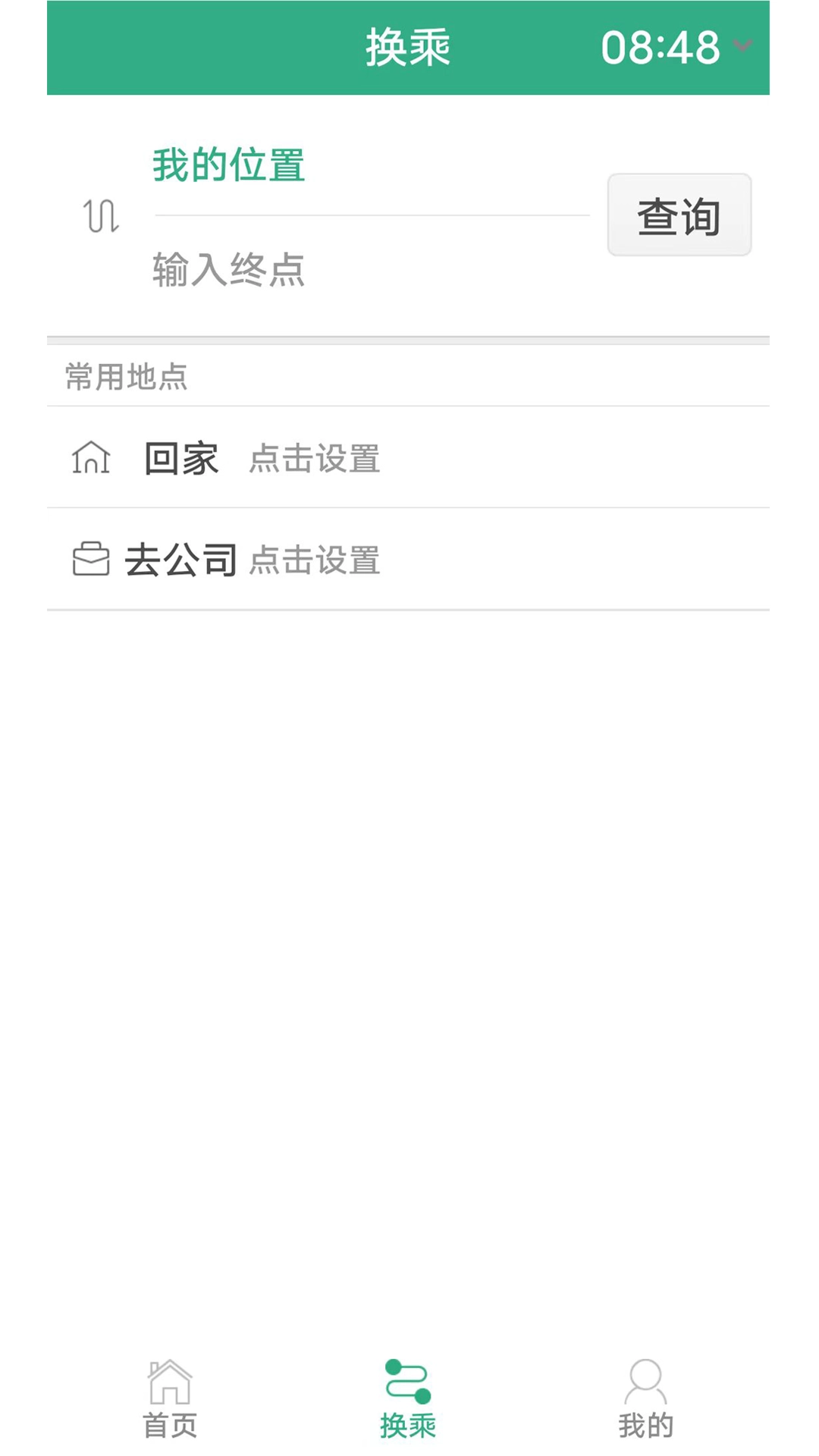Viewport: 819px width, 1456px height.
Task: Click the 常用地点 section header
Action: (127, 375)
